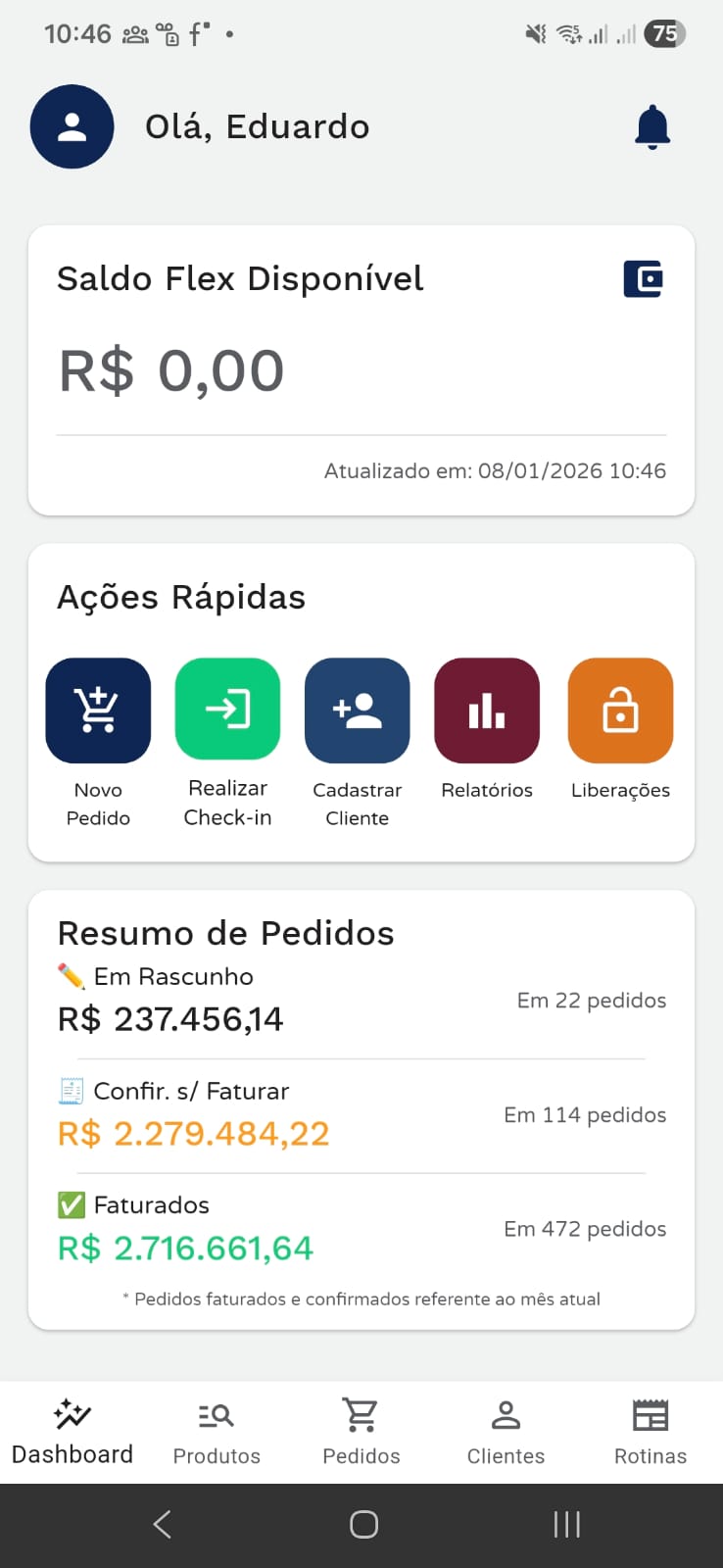Tap the Faturados total amount
The height and width of the screenshot is (1568, 723).
tap(184, 1247)
